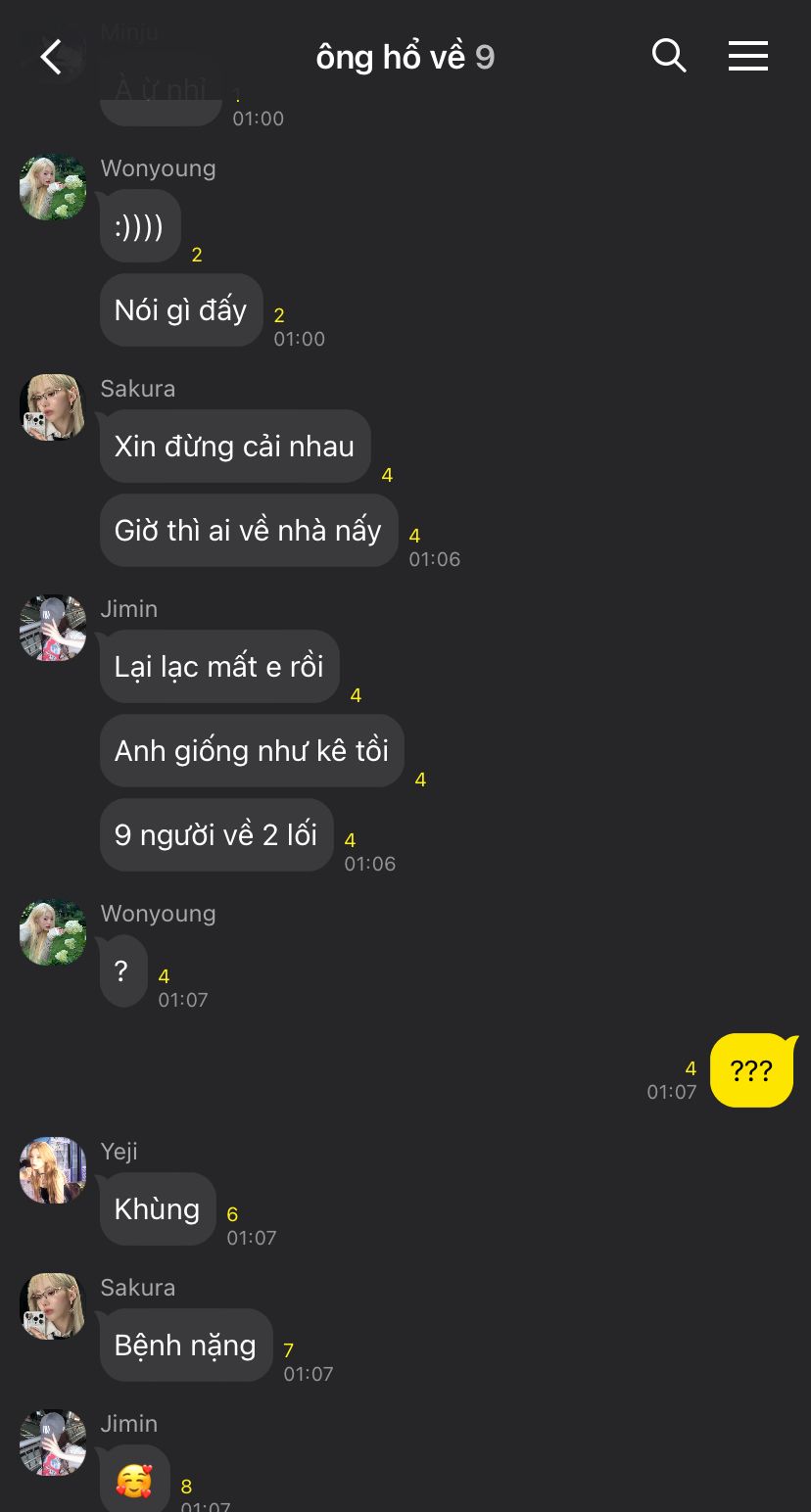Tap Jimin's avatar beside "Lại lạc mất e rồi"

(x=53, y=628)
